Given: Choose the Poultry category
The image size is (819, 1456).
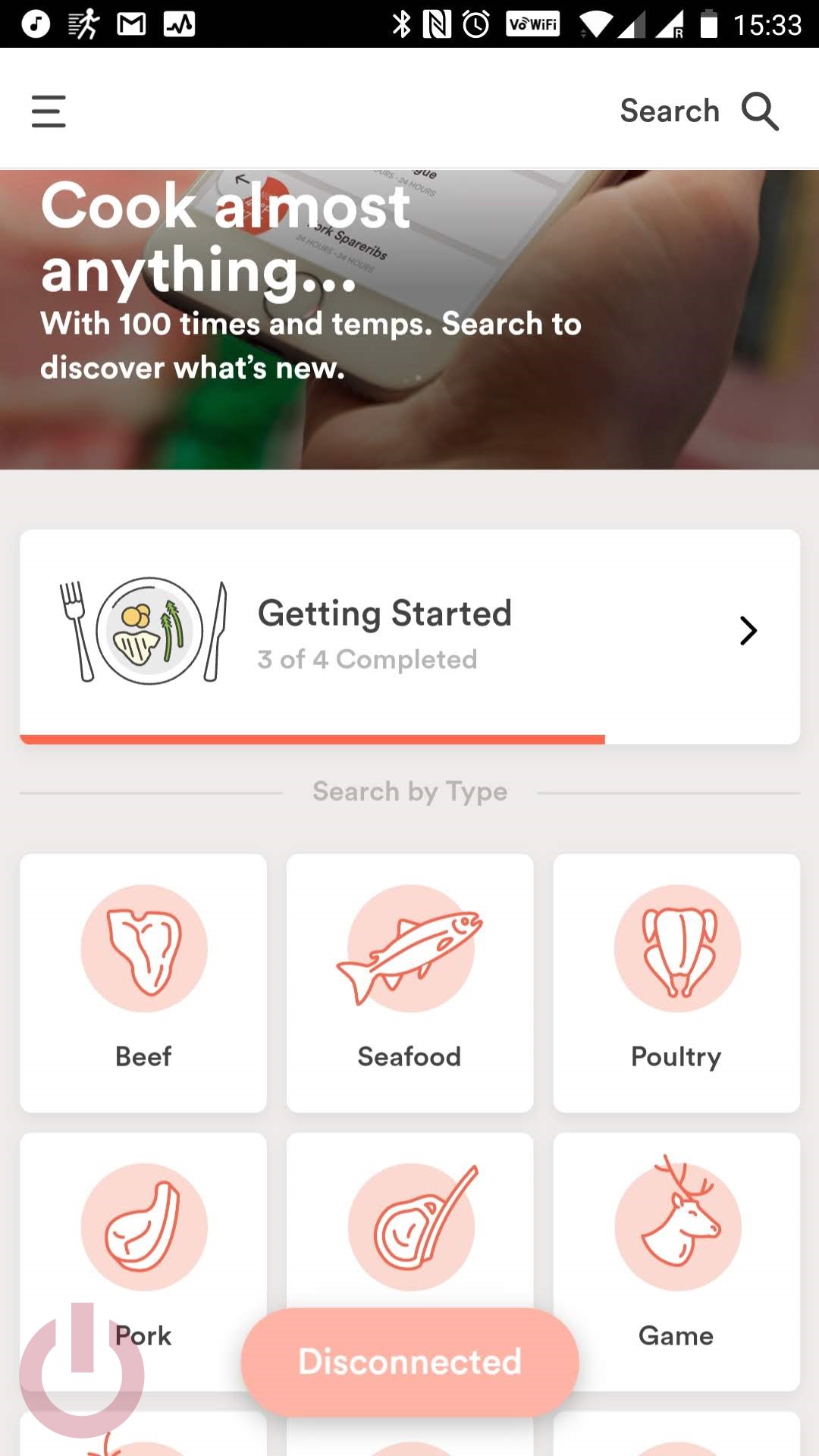Looking at the screenshot, I should (x=676, y=983).
